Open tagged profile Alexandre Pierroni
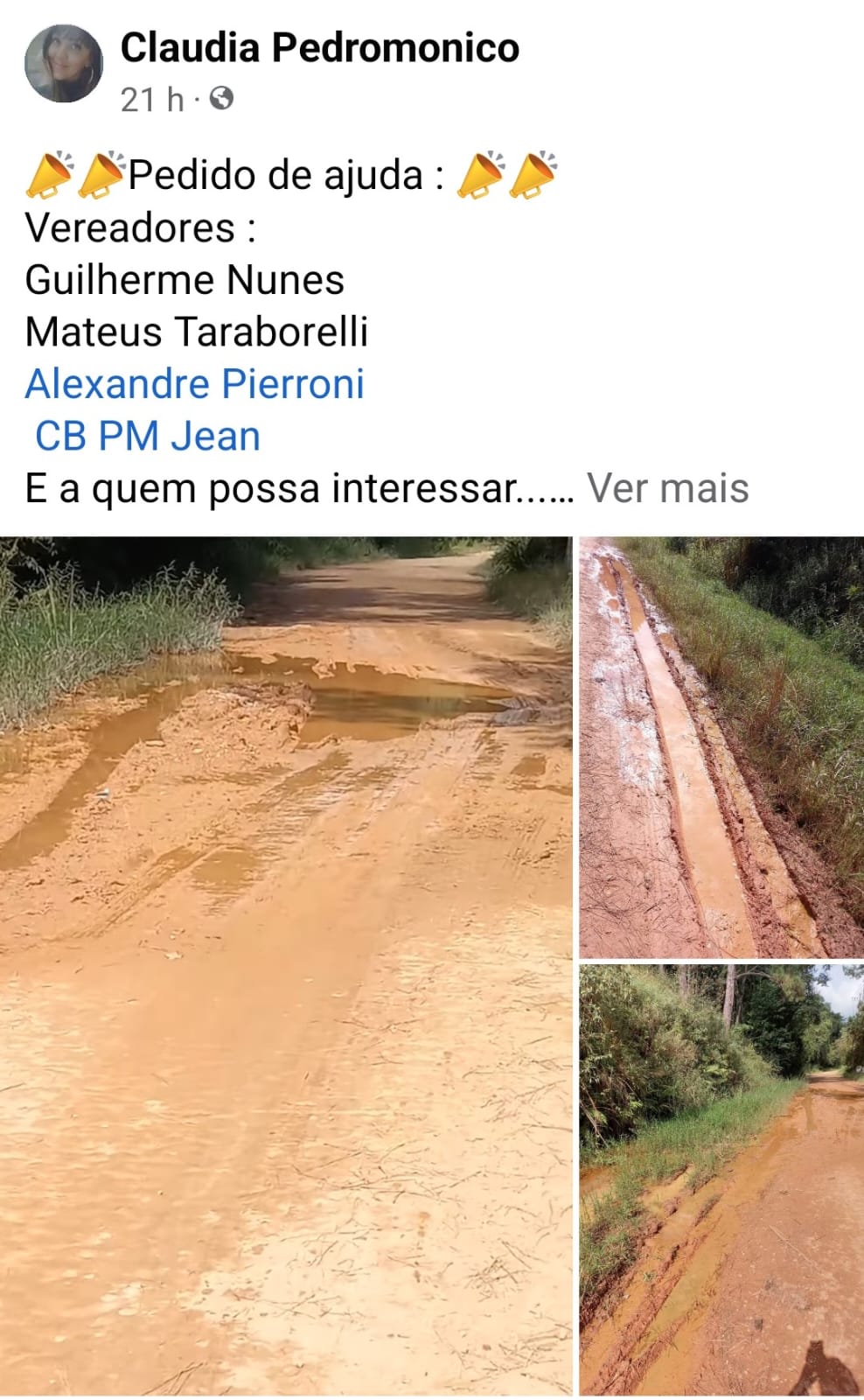This screenshot has height=1400, width=864. 194,384
